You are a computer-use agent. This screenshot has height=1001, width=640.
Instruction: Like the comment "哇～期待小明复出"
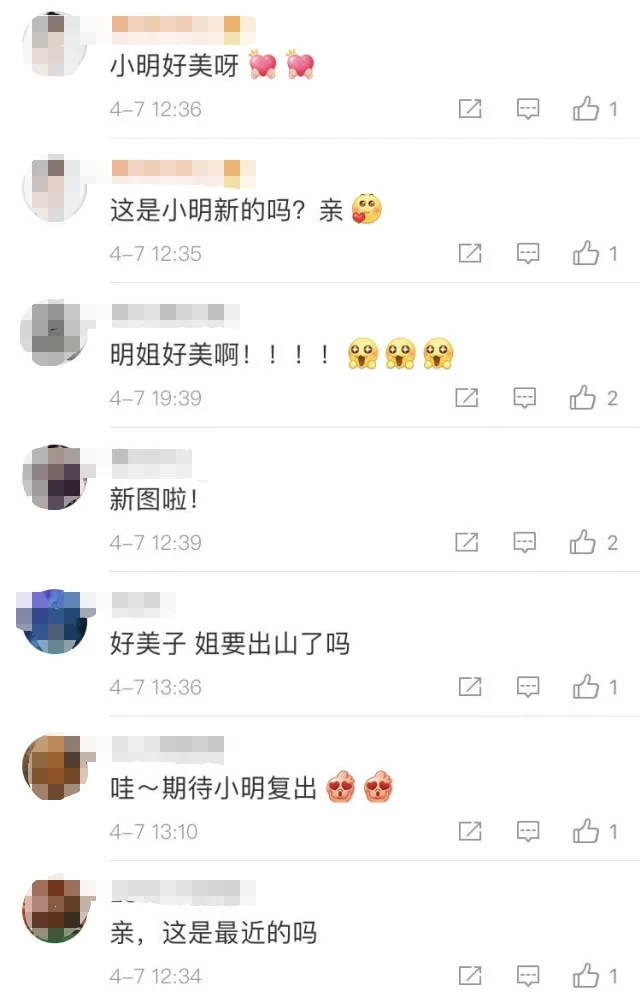point(586,831)
